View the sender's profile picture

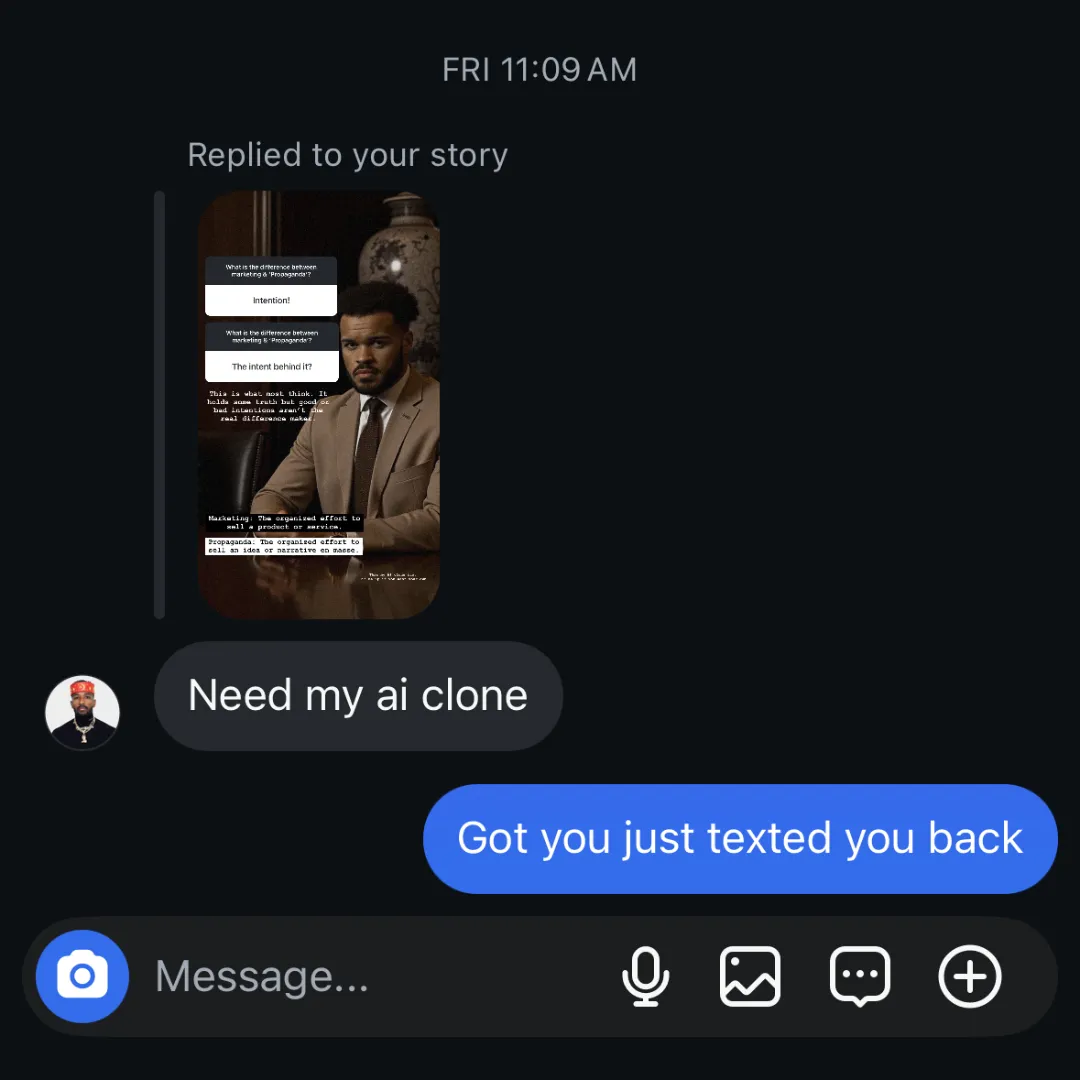(83, 713)
